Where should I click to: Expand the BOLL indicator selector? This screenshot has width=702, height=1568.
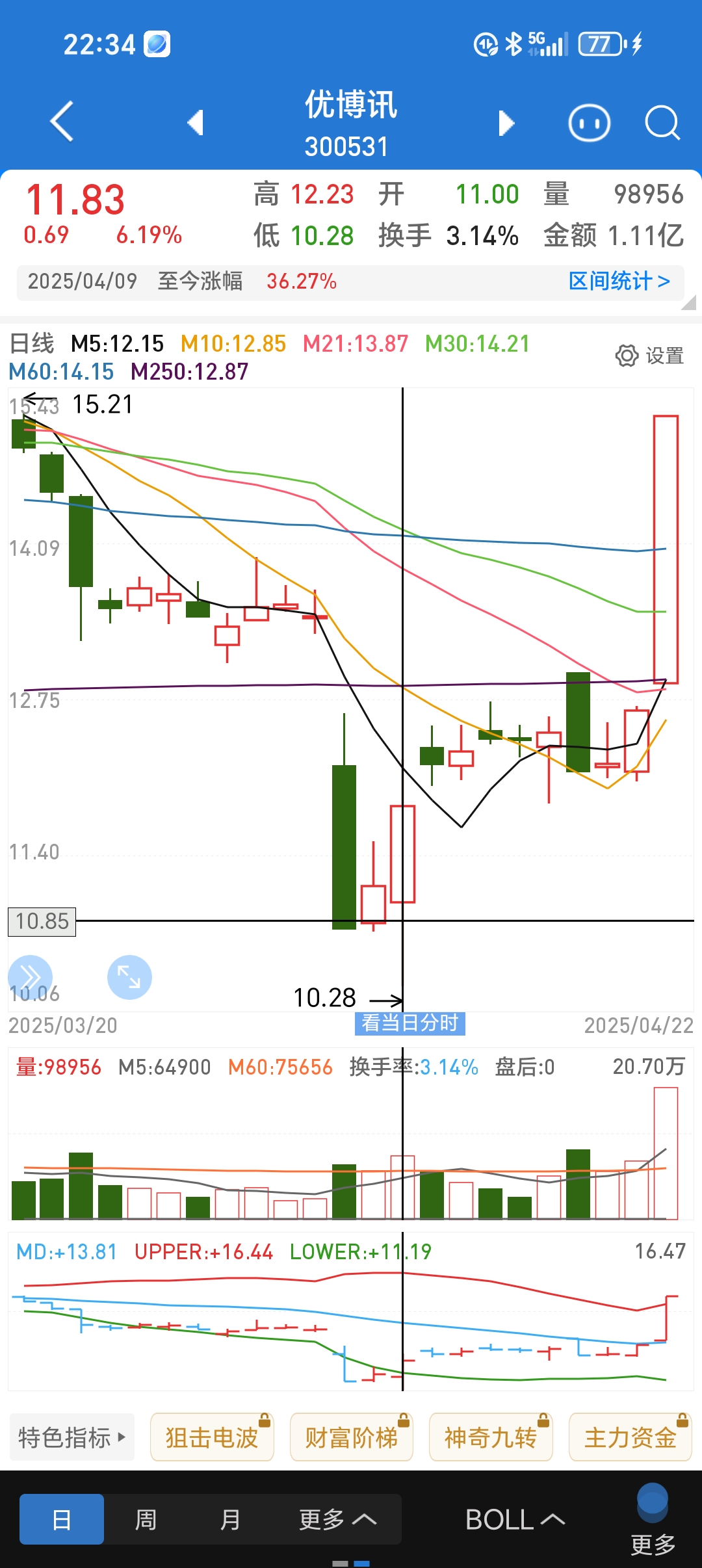pos(514,1519)
